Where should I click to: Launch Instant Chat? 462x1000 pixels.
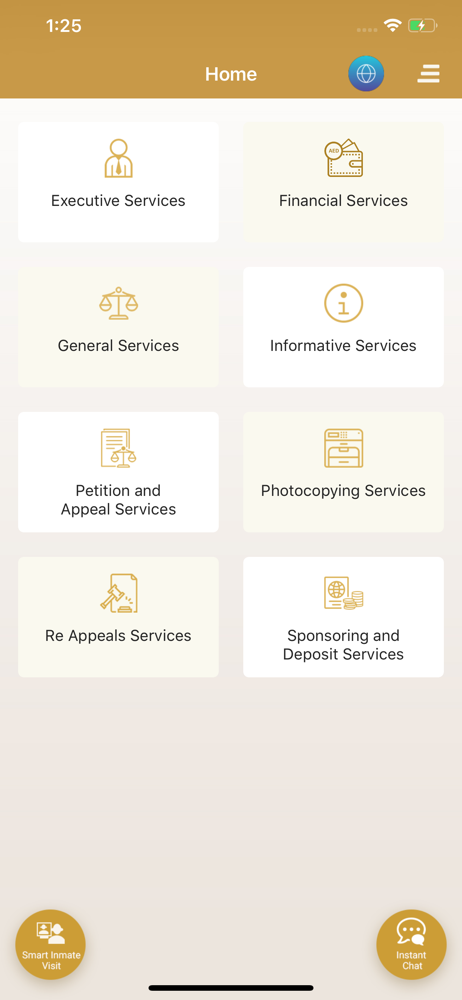coord(412,945)
